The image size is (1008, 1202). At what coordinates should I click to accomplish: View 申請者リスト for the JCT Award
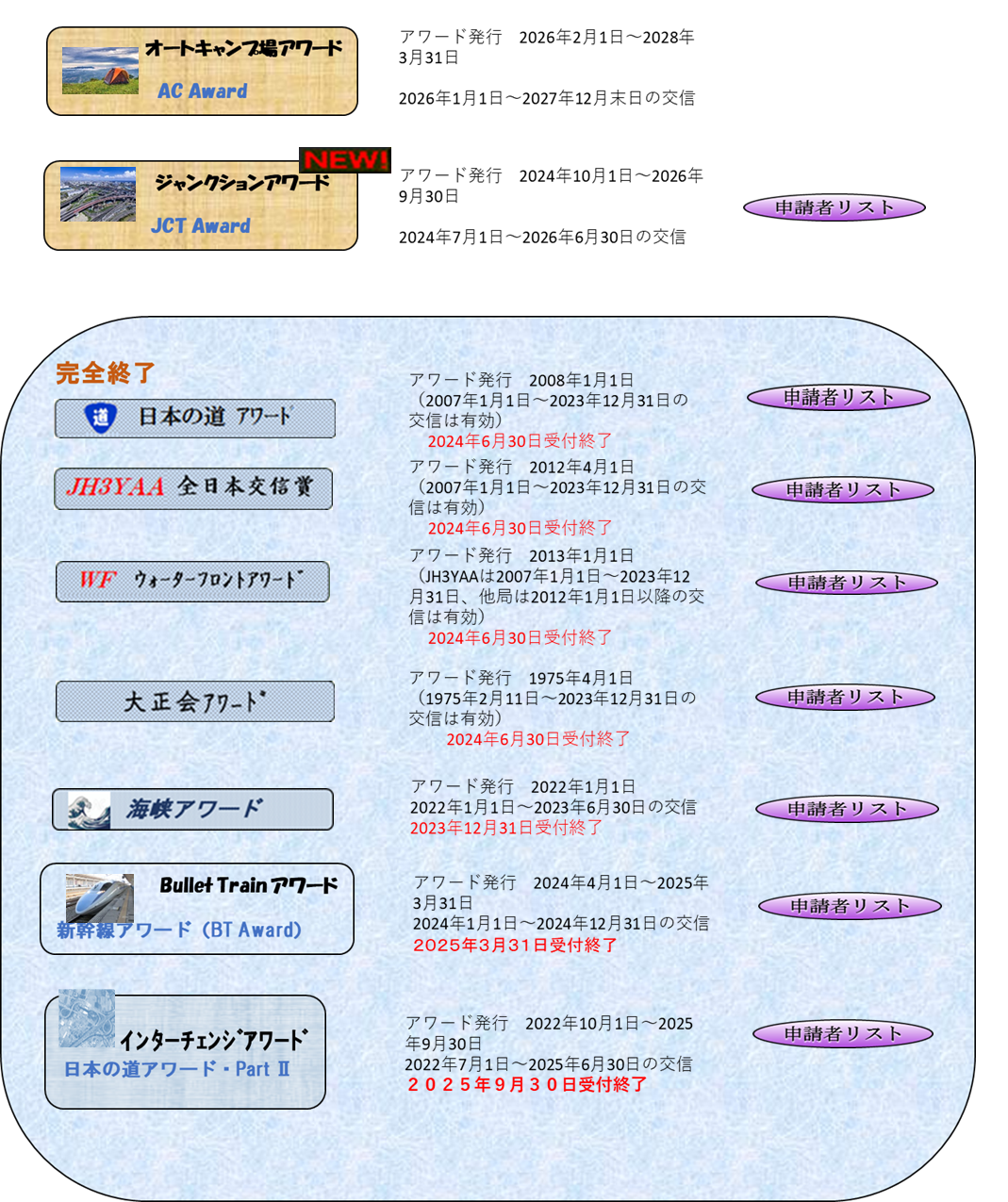click(834, 207)
